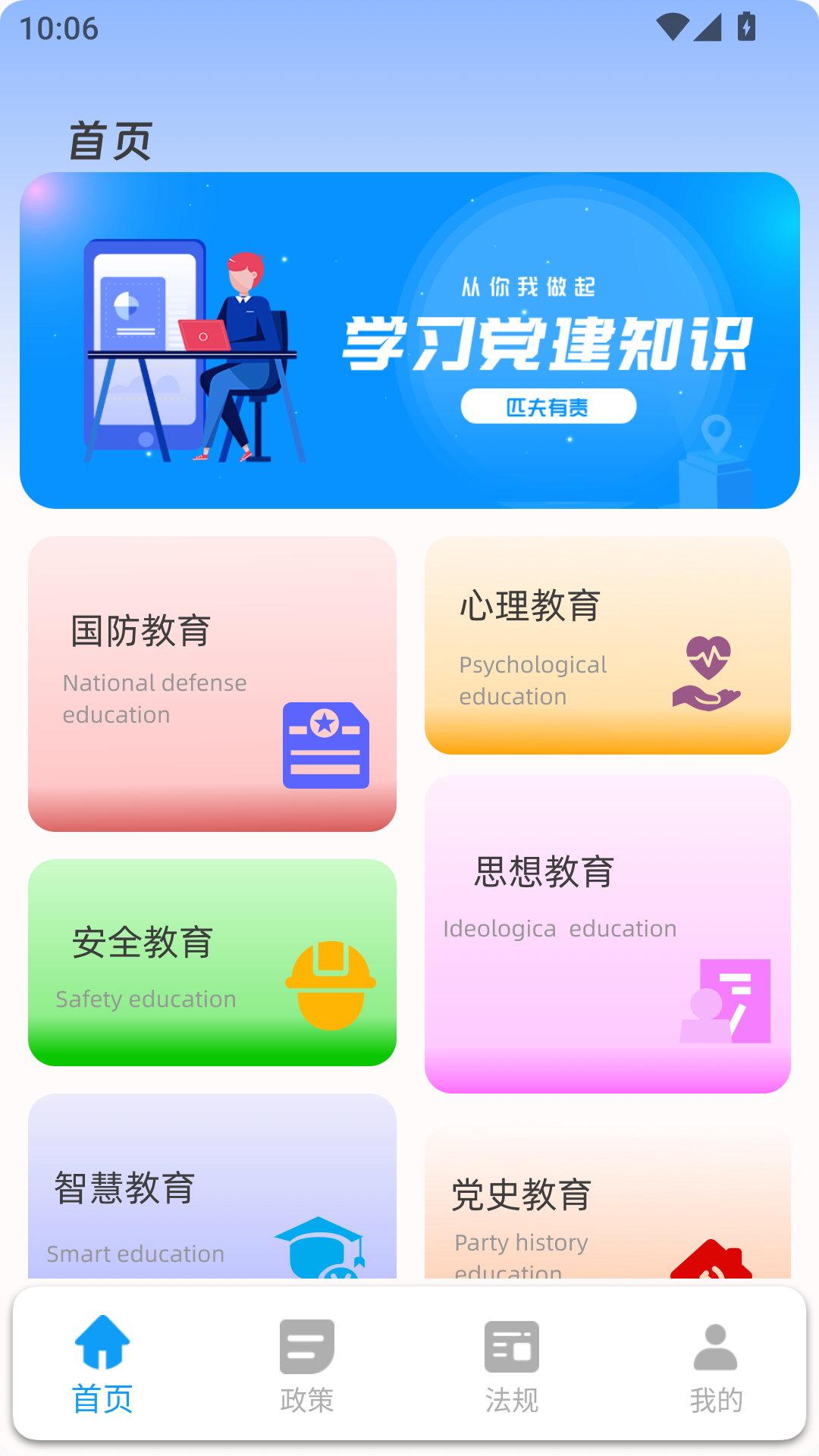Select the 心理教育 card
The image size is (819, 1456).
click(x=606, y=645)
